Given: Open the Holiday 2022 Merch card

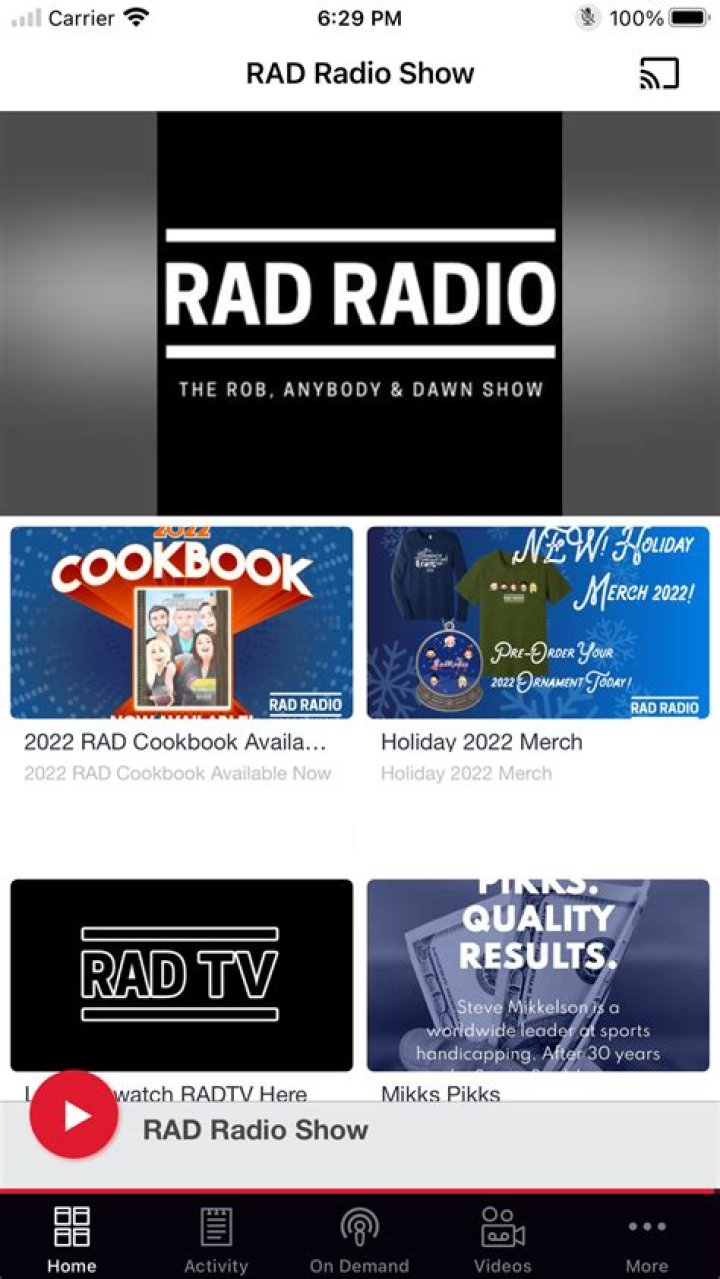Looking at the screenshot, I should click(538, 623).
